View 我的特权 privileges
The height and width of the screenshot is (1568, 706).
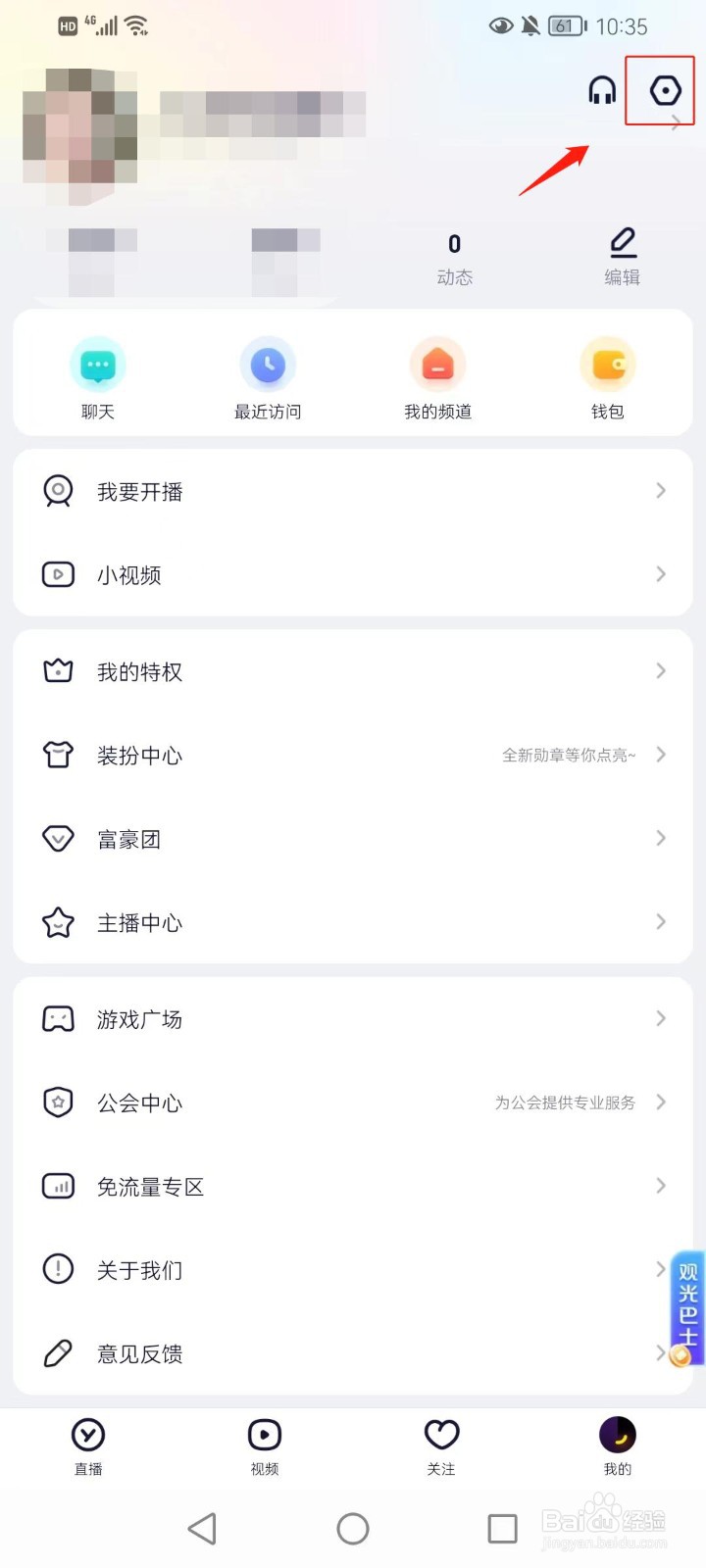pos(353,671)
